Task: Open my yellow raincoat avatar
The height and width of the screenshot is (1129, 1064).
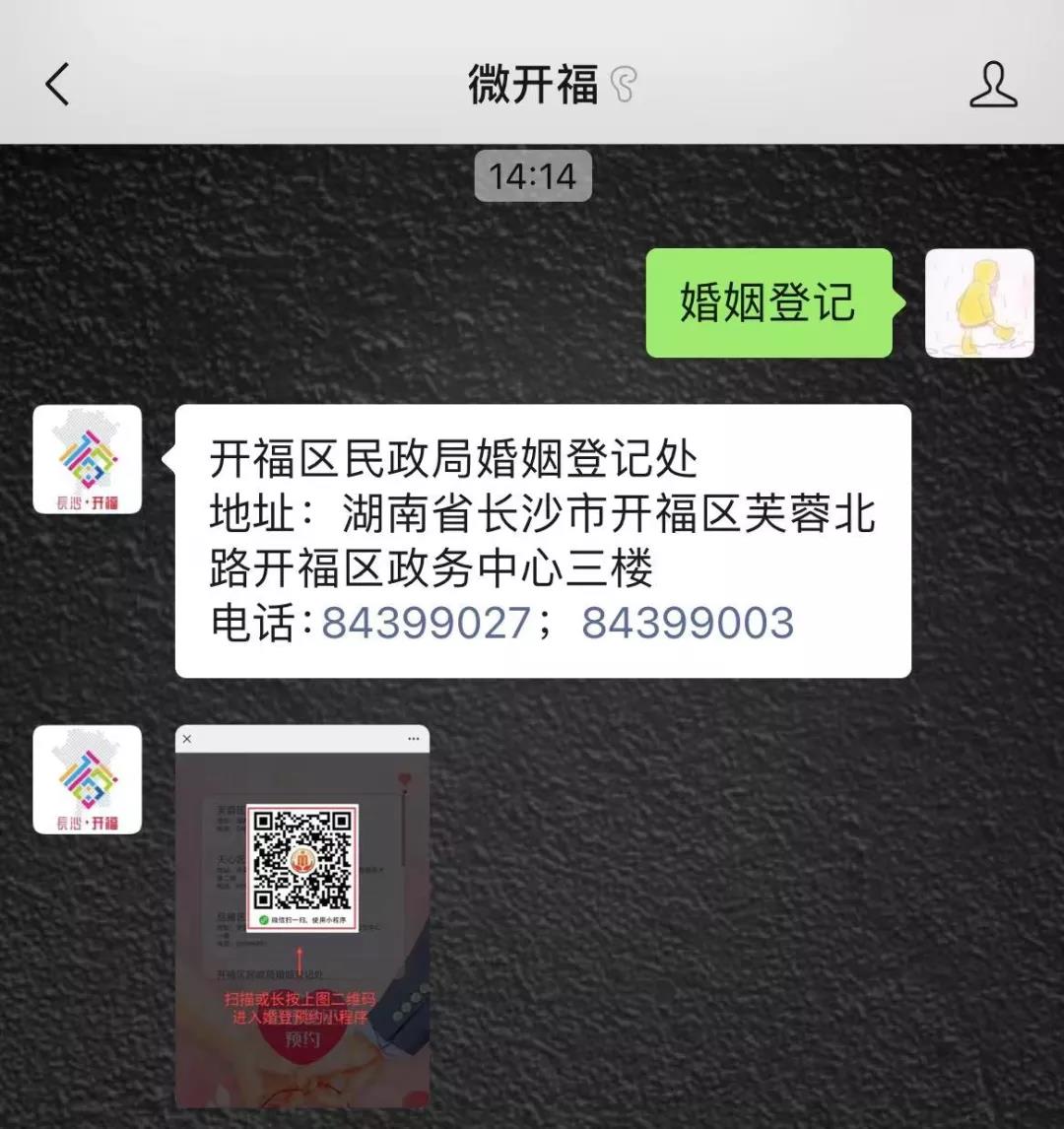Action: point(979,302)
